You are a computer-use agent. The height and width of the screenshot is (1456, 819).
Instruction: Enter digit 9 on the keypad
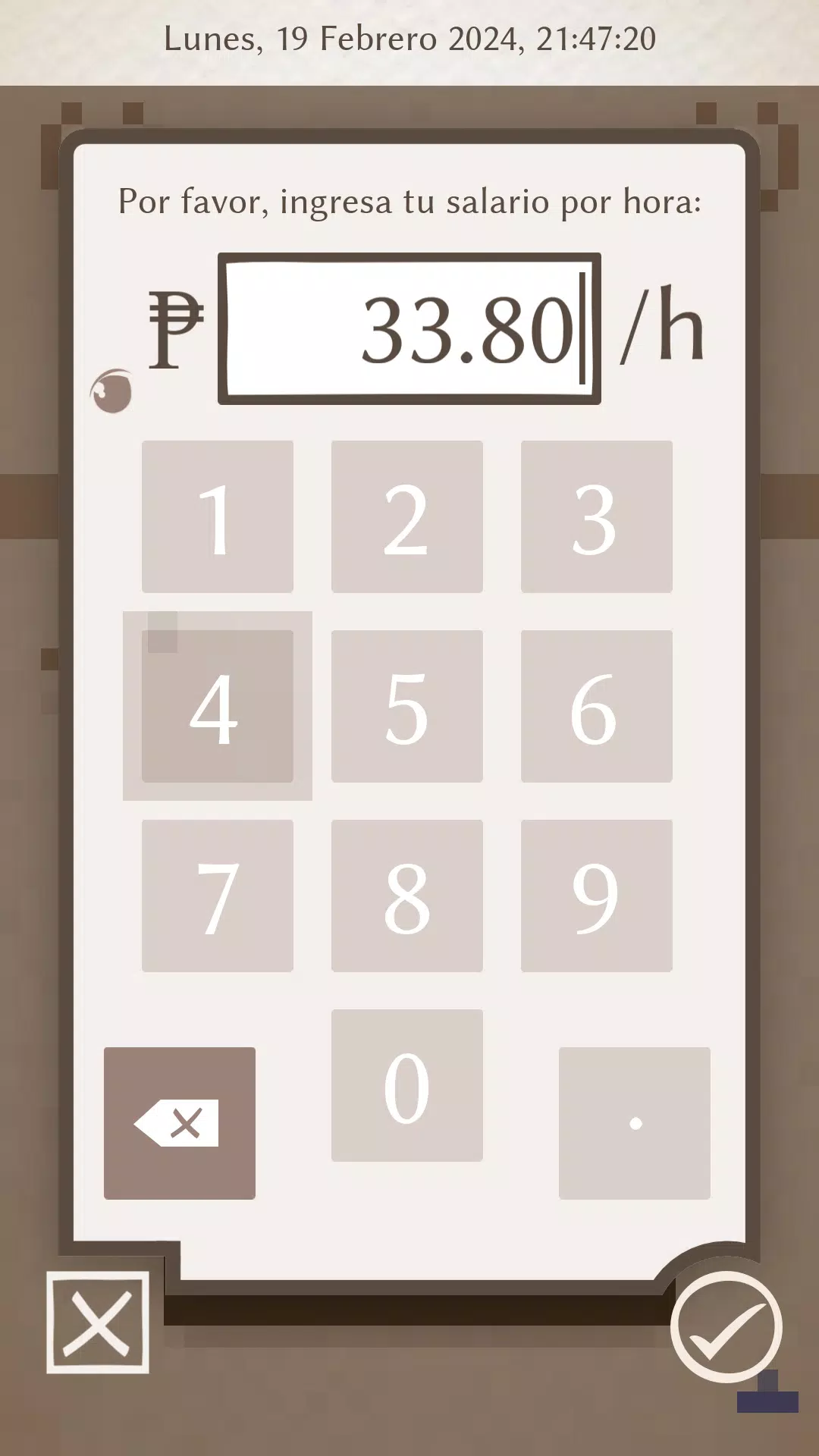pos(597,896)
